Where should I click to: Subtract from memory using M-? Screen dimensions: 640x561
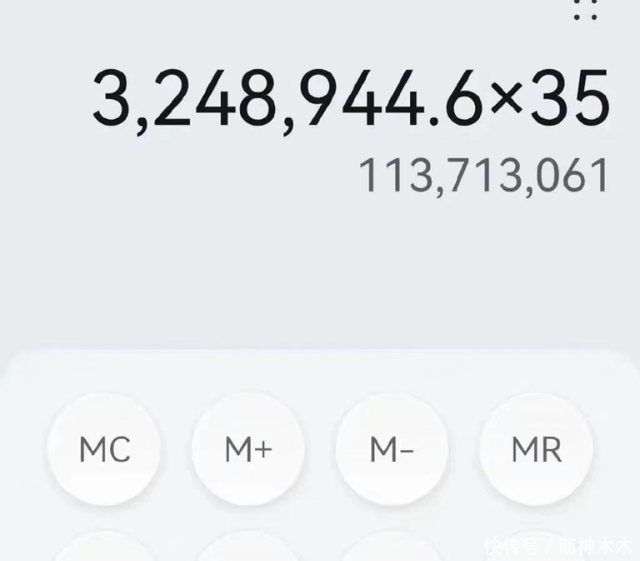(x=392, y=450)
